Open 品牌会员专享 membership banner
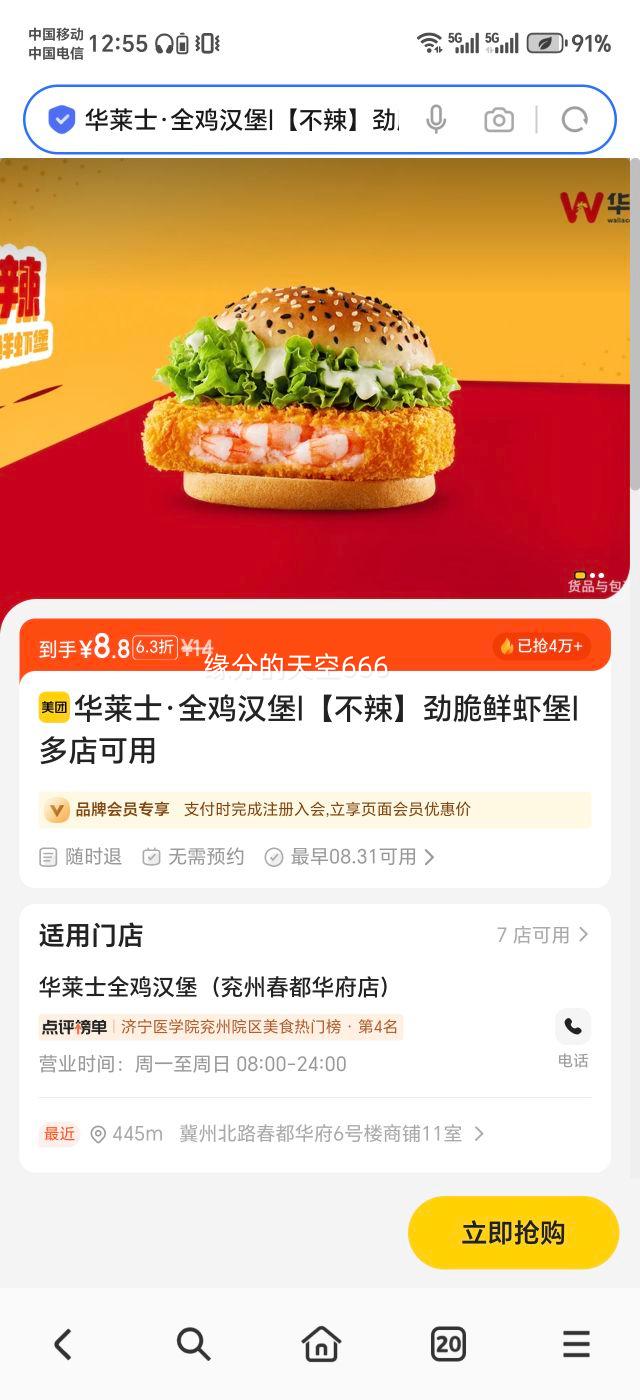 pos(314,809)
